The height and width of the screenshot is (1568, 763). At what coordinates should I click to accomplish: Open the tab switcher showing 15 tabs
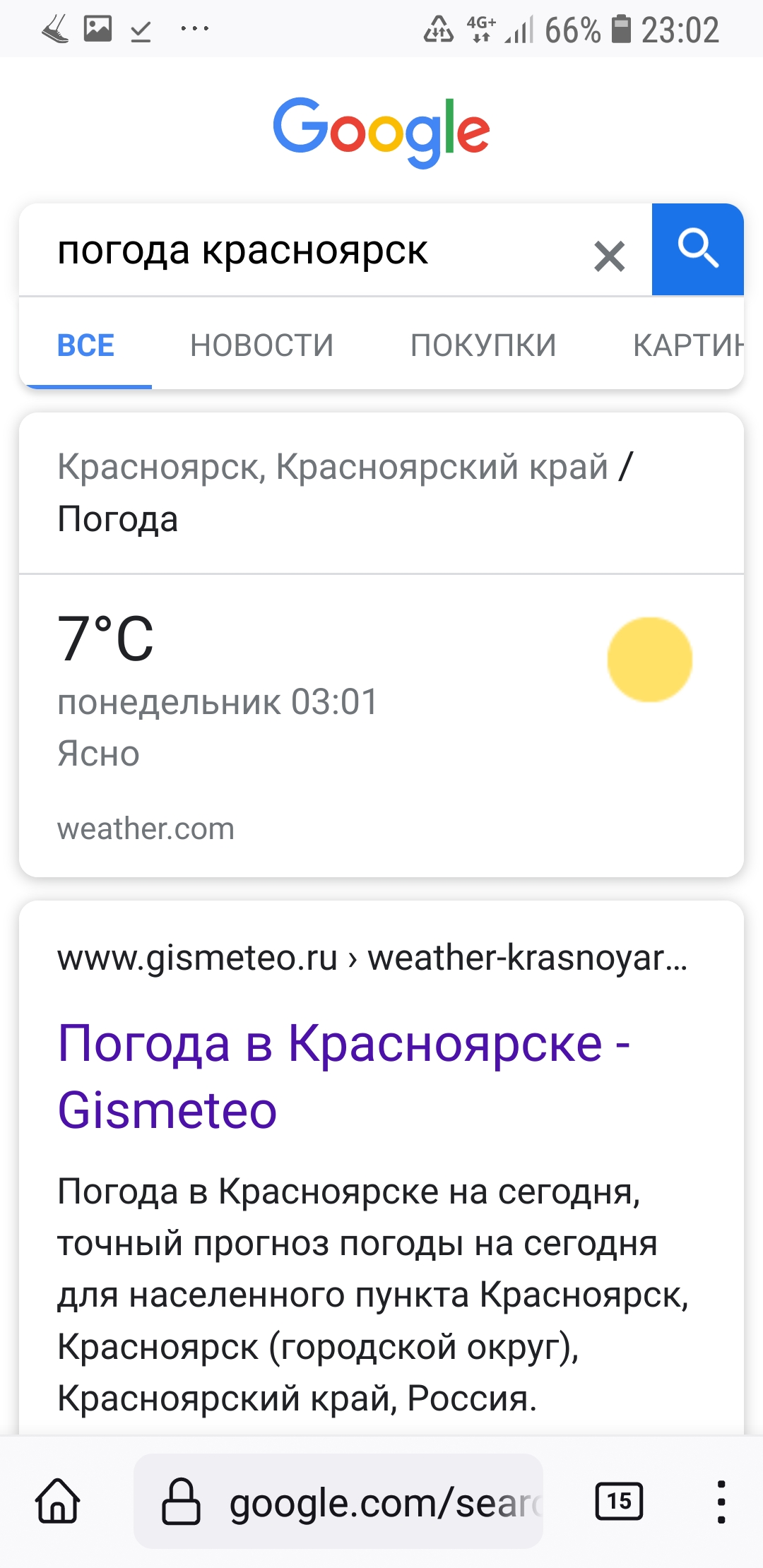click(x=620, y=1501)
